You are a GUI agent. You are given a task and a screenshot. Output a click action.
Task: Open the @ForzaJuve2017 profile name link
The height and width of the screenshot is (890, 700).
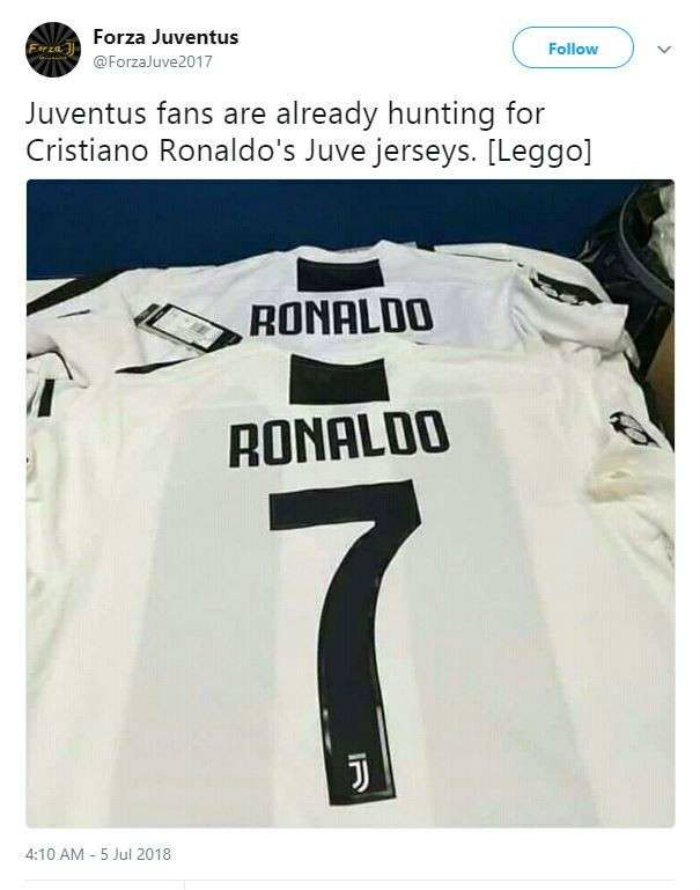click(x=166, y=37)
